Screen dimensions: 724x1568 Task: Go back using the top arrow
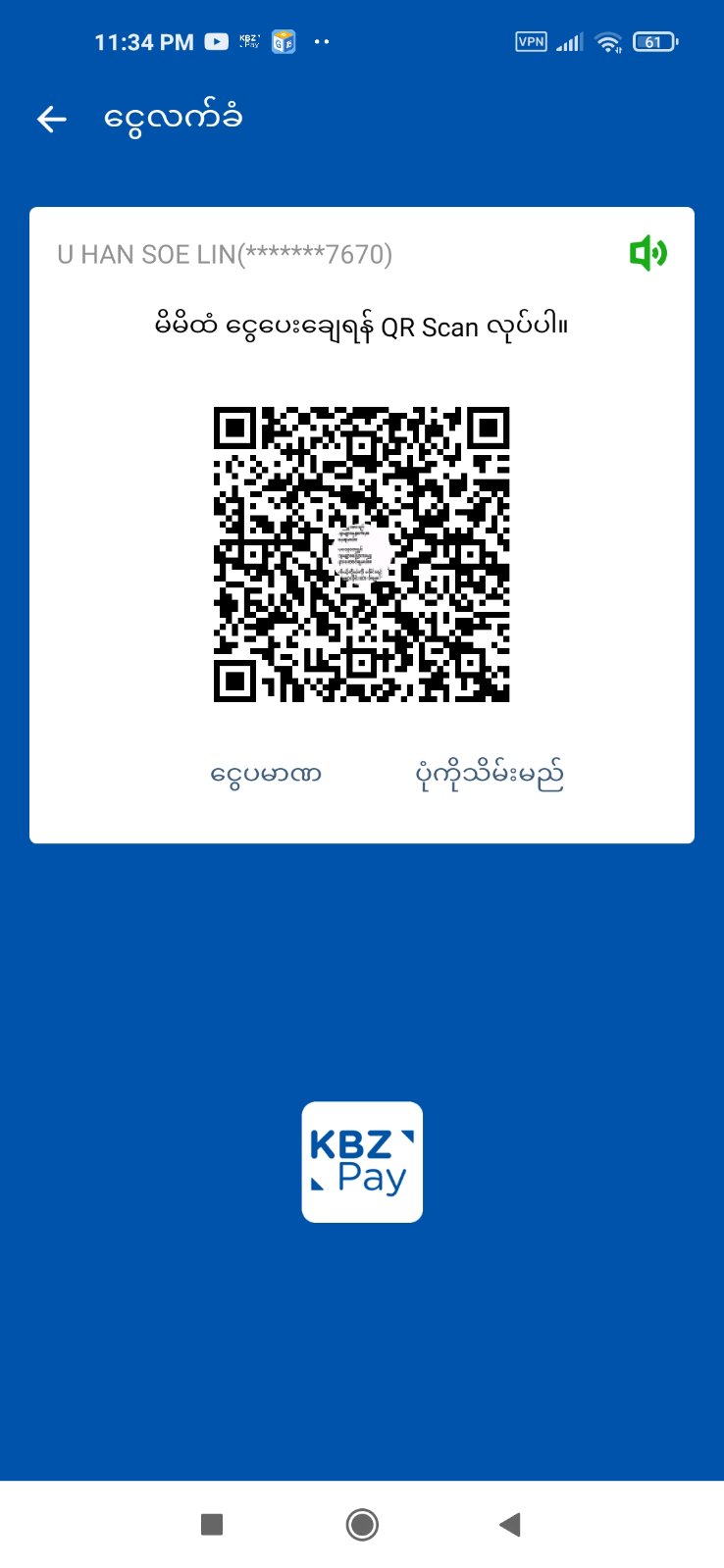(x=52, y=120)
